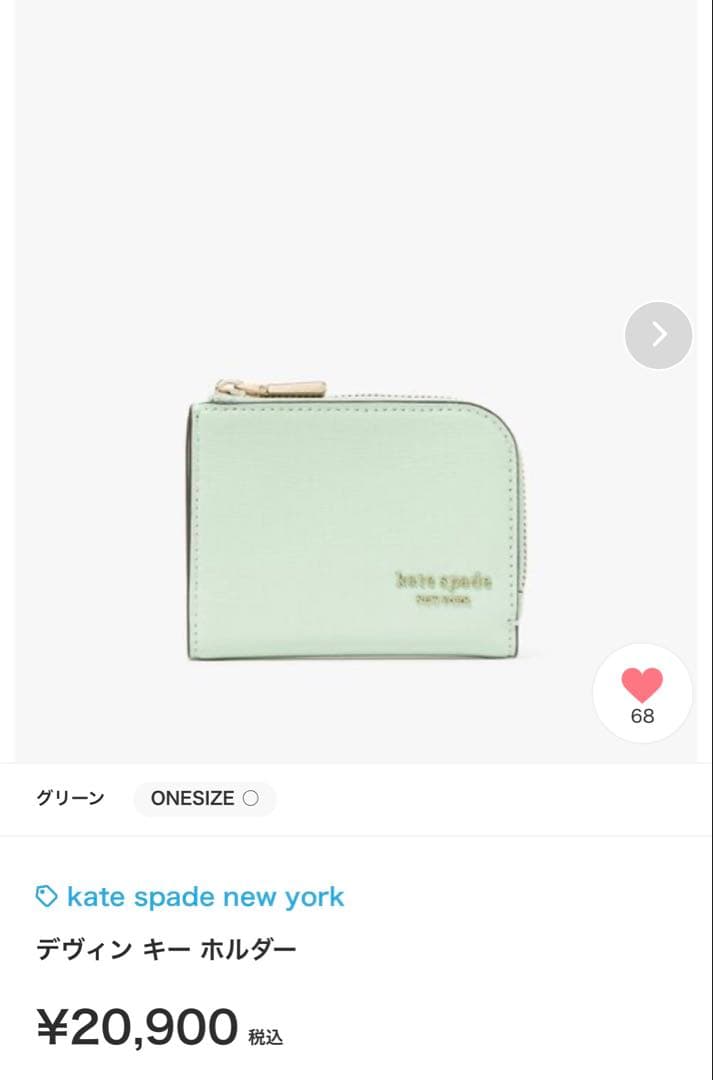Add this key holder to favorites
The image size is (713, 1080).
pyautogui.click(x=642, y=692)
